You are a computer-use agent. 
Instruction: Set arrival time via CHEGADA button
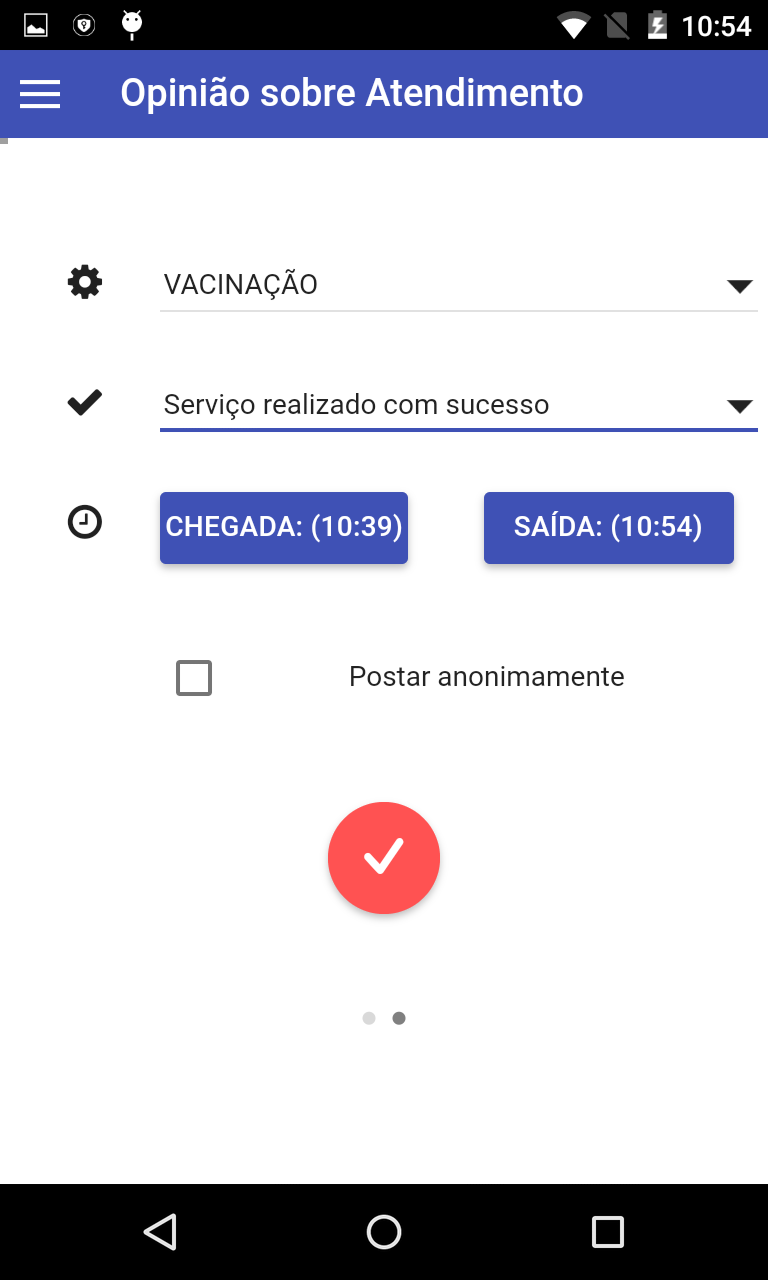[x=284, y=527]
